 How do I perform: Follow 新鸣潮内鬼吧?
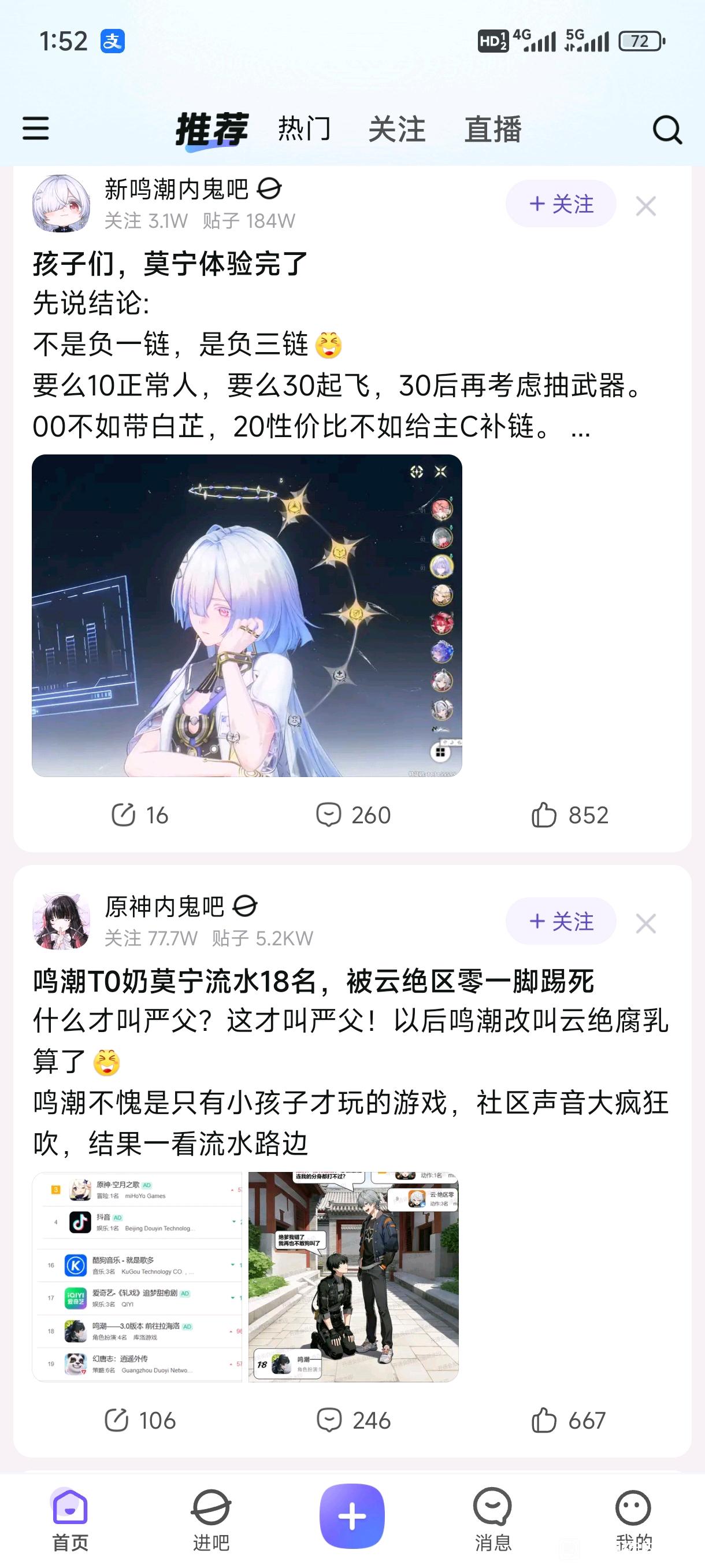(x=560, y=204)
